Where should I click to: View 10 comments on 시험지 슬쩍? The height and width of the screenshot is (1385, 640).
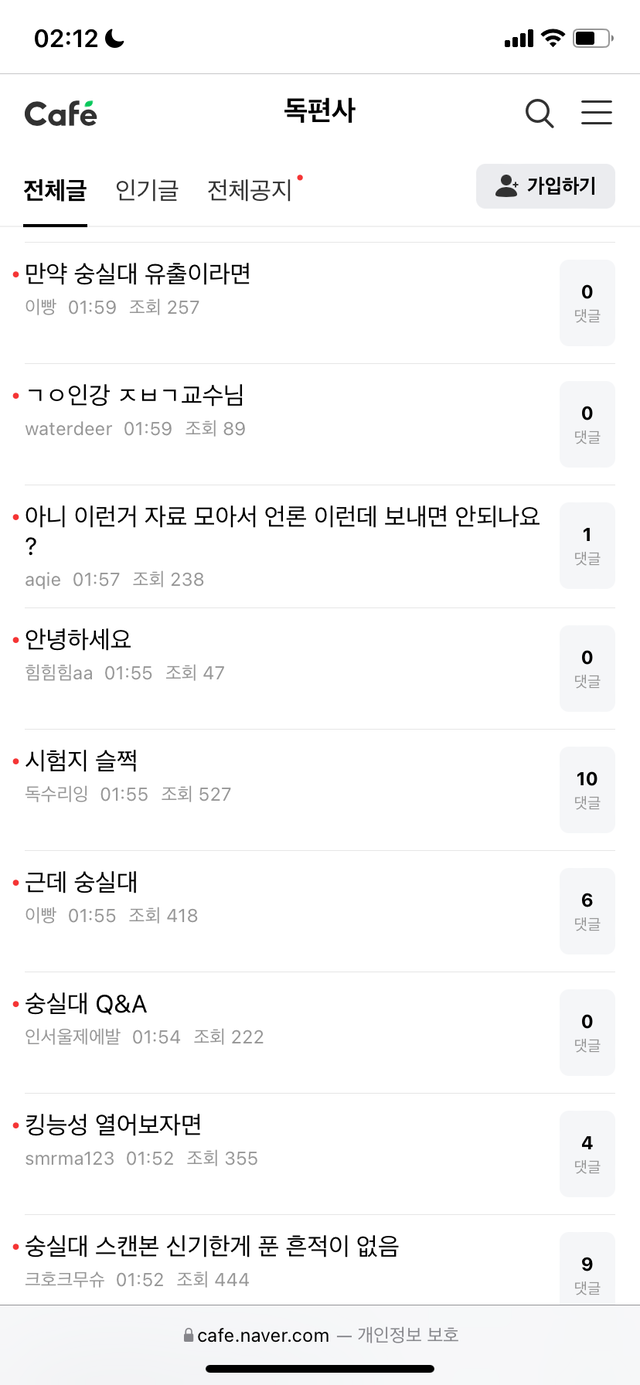[587, 789]
